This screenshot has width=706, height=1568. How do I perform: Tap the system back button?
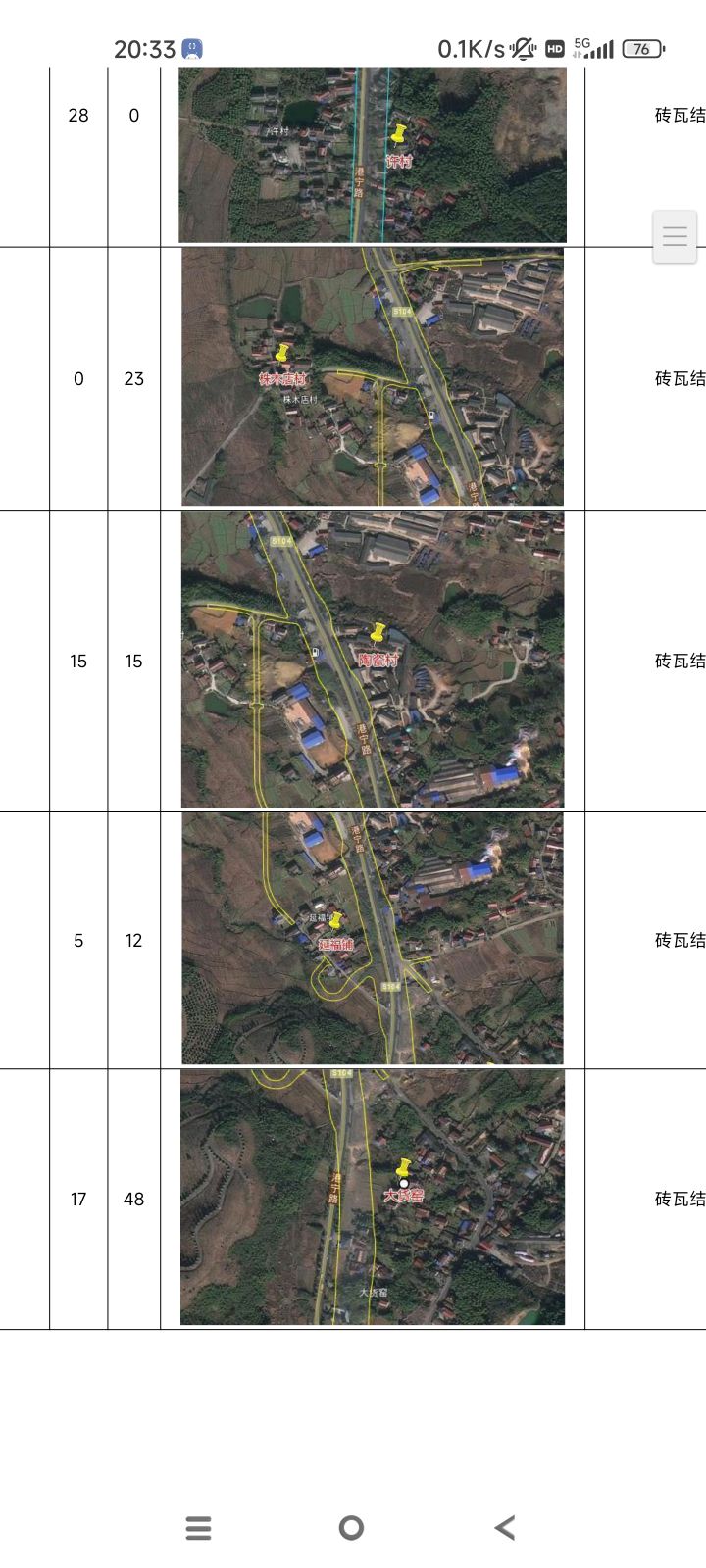(505, 1527)
